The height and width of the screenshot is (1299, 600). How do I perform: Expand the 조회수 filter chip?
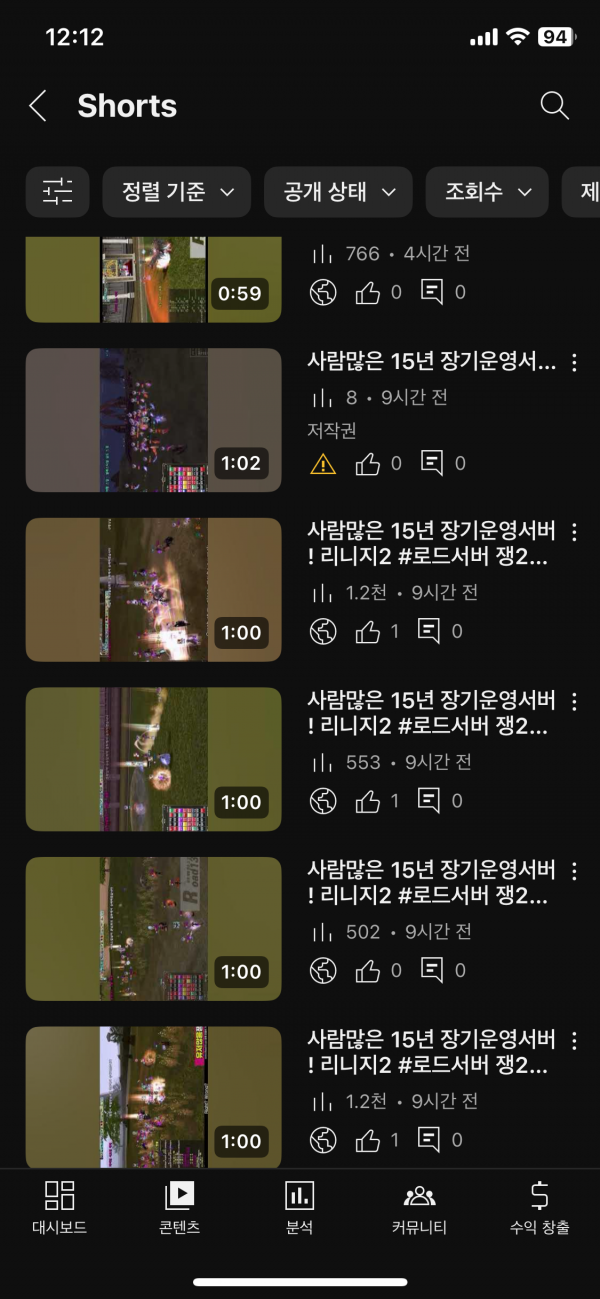[487, 192]
